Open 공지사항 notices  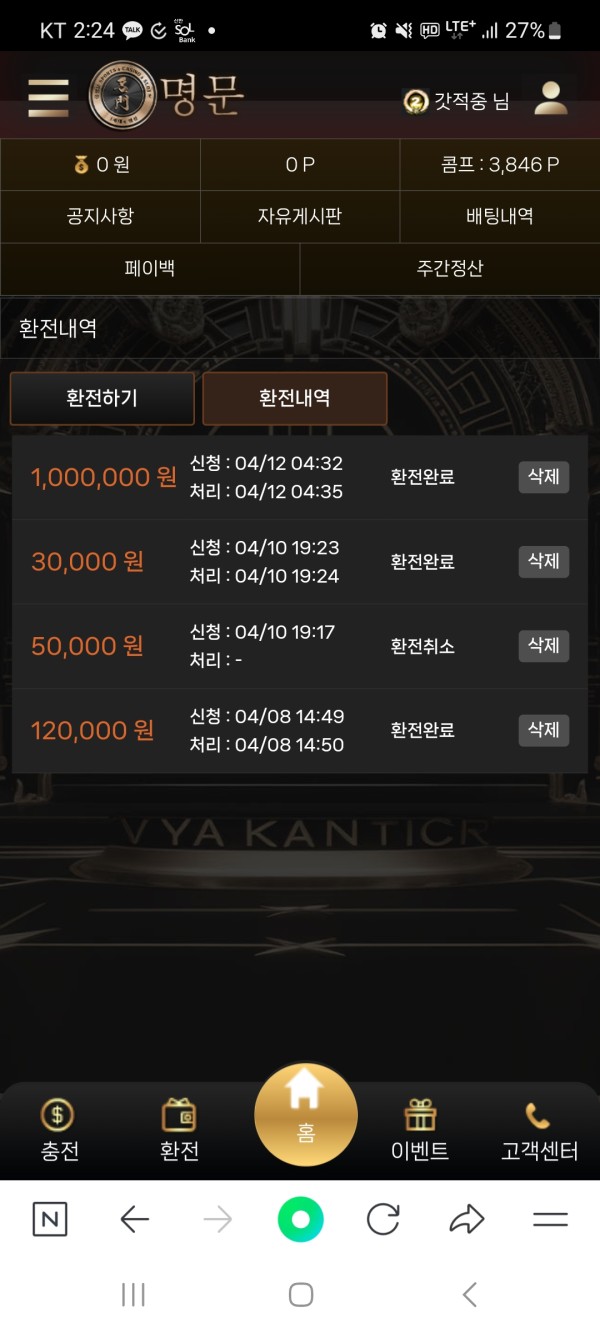(100, 215)
